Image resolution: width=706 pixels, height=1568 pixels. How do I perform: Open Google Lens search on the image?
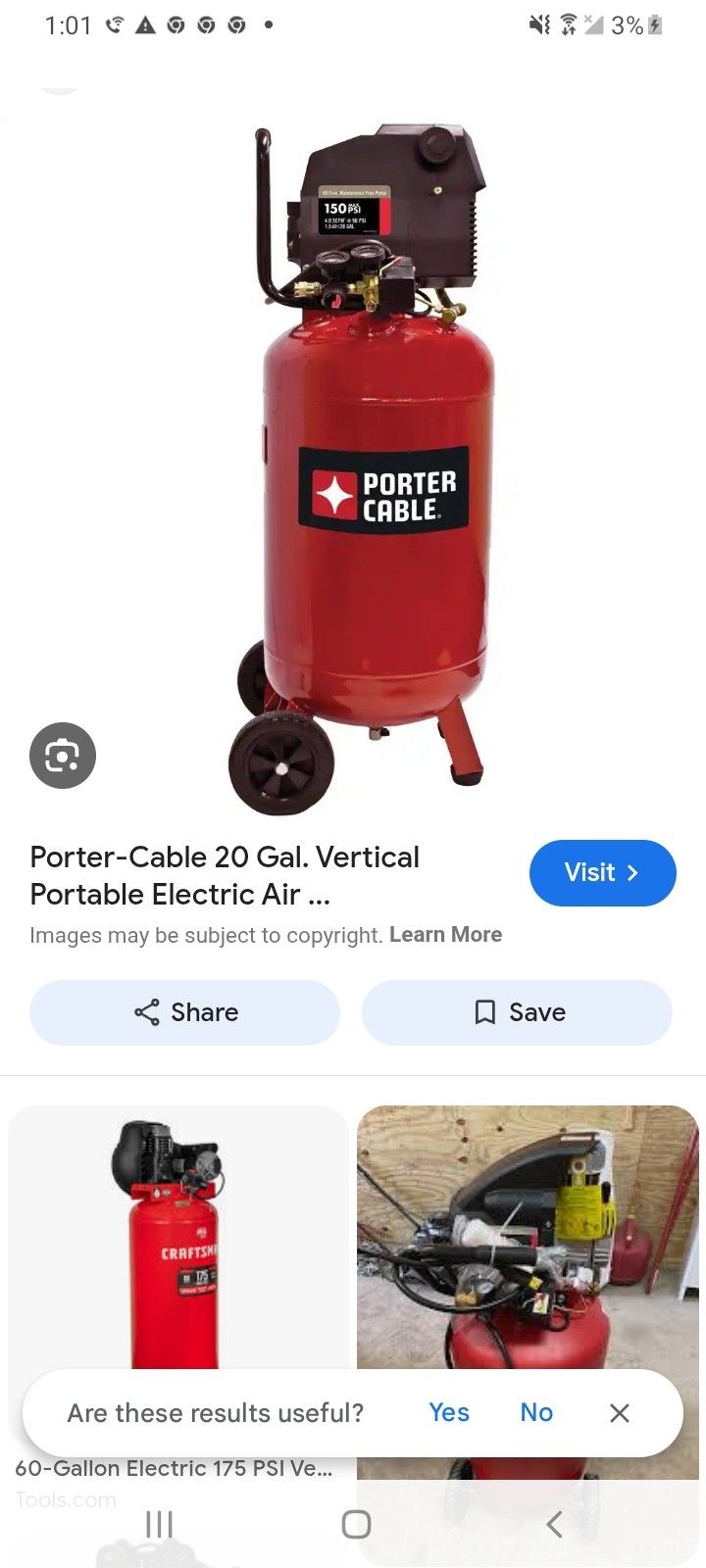pyautogui.click(x=63, y=755)
